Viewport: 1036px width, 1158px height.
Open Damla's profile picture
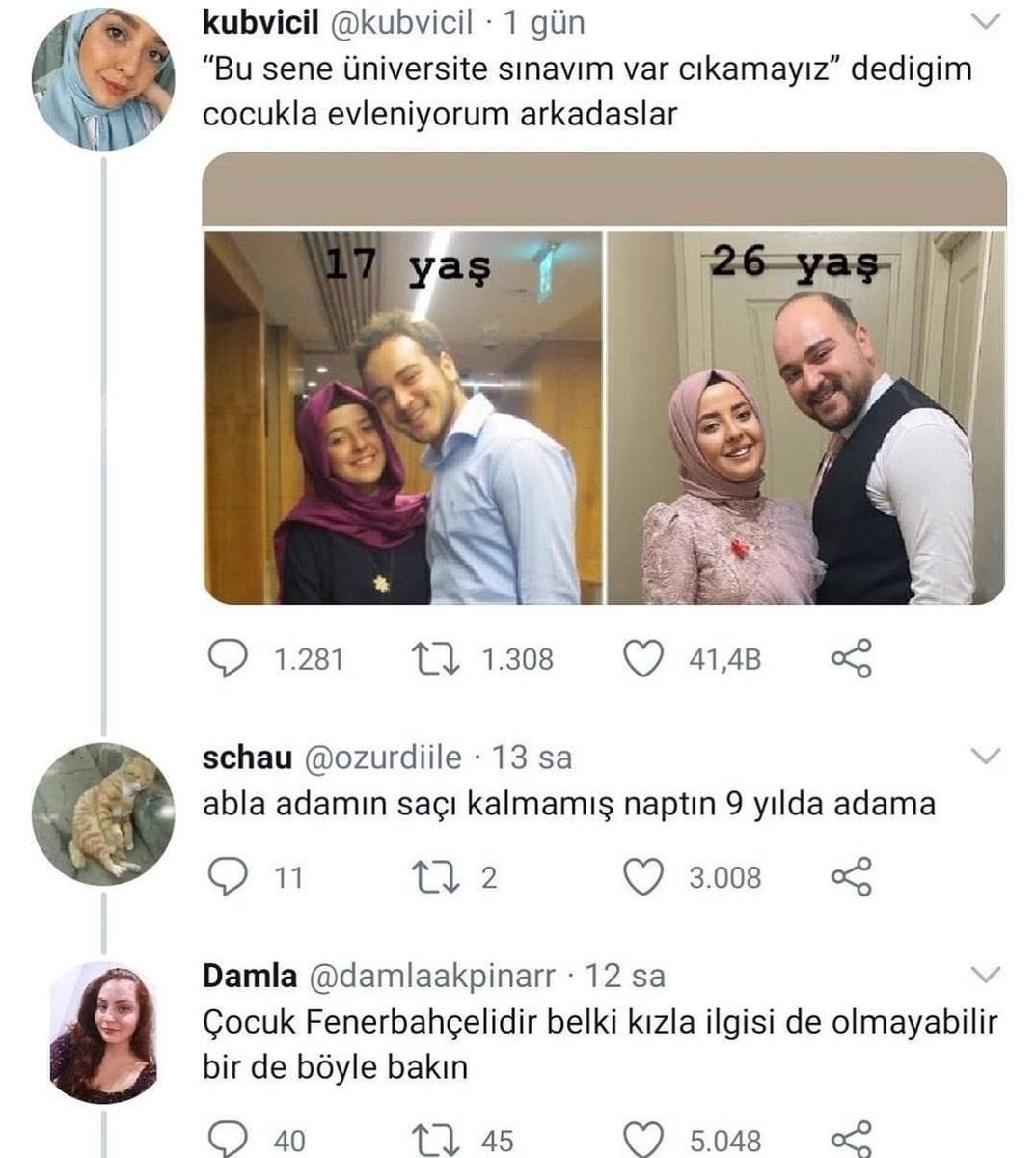(x=103, y=1033)
